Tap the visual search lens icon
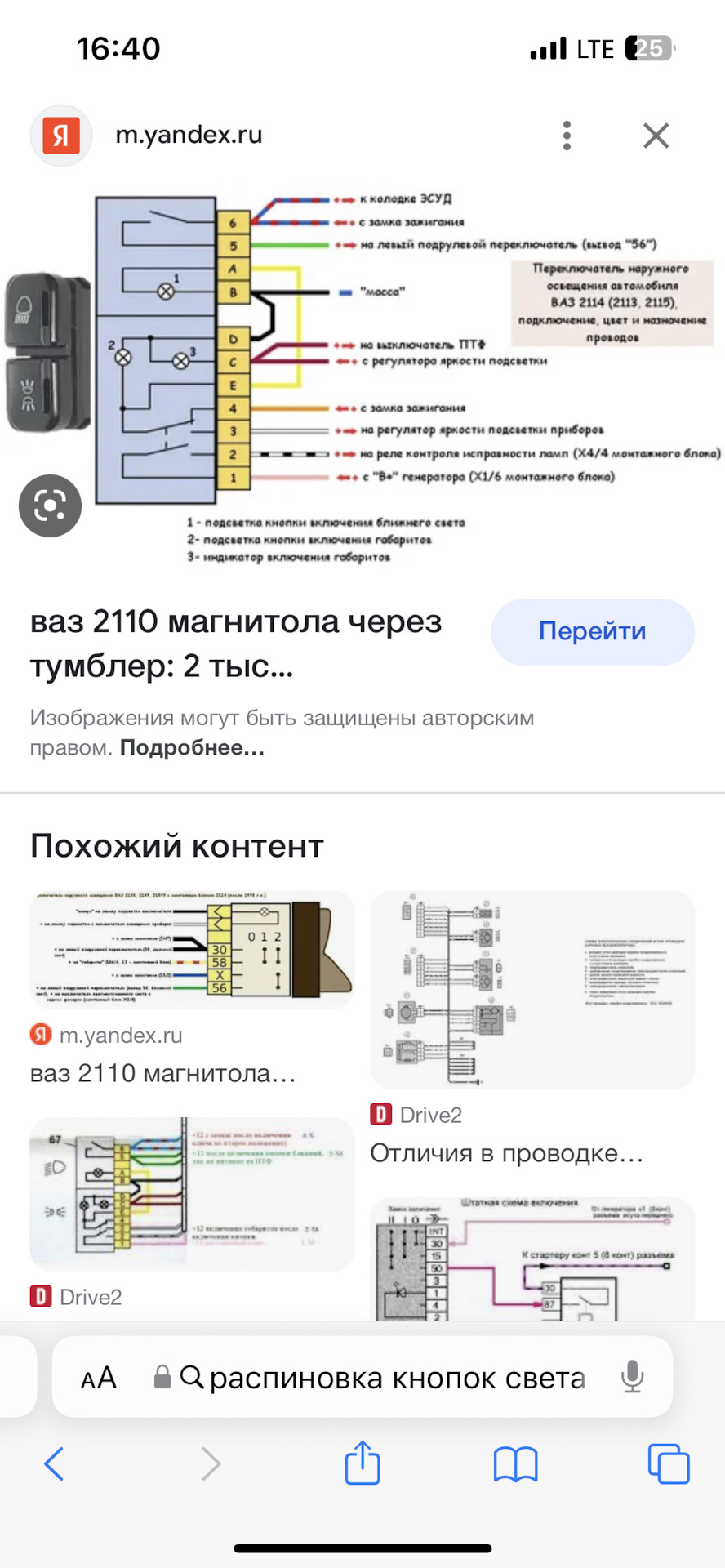The height and width of the screenshot is (1568, 725). [x=50, y=506]
